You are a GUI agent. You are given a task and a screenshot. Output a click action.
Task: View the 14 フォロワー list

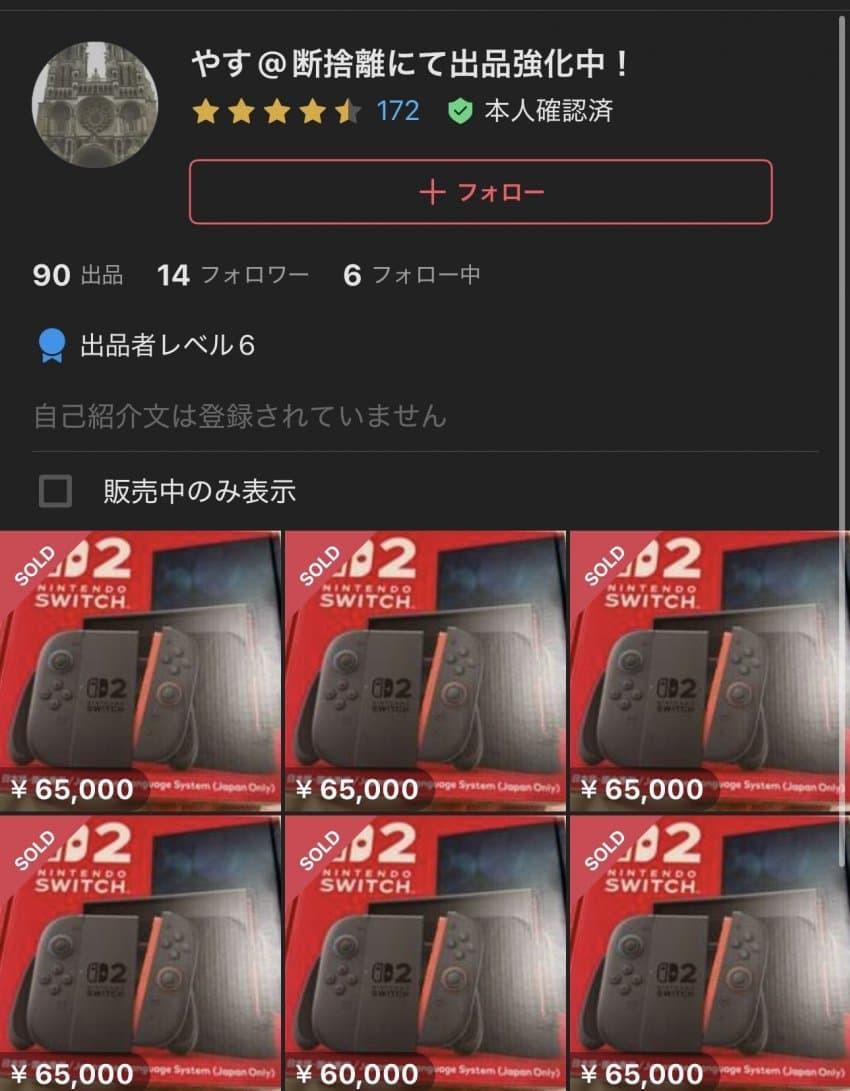coord(233,275)
